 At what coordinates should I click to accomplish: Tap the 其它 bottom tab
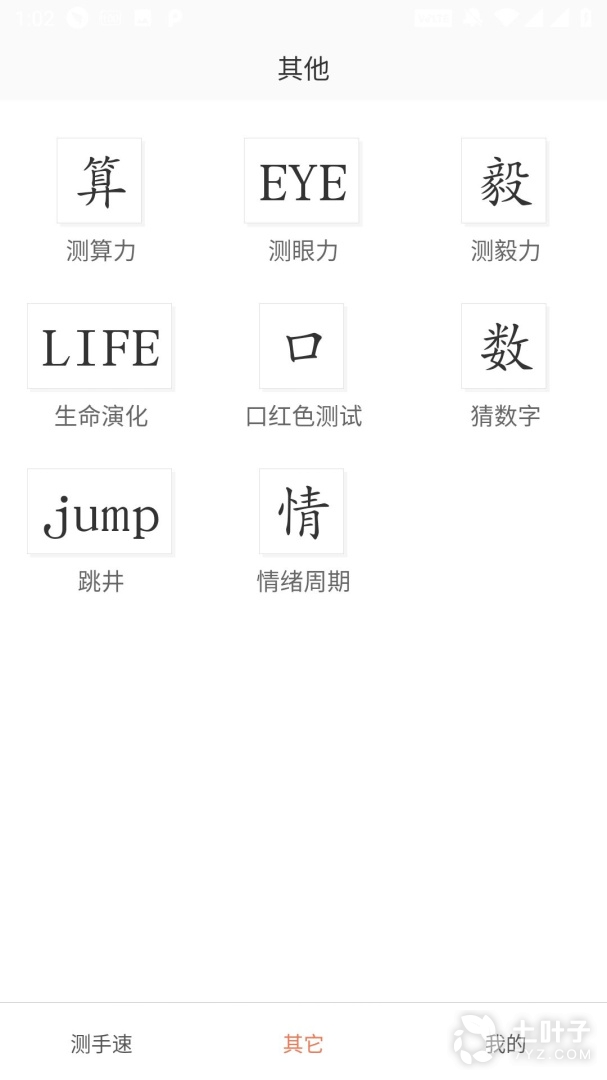(x=303, y=1043)
